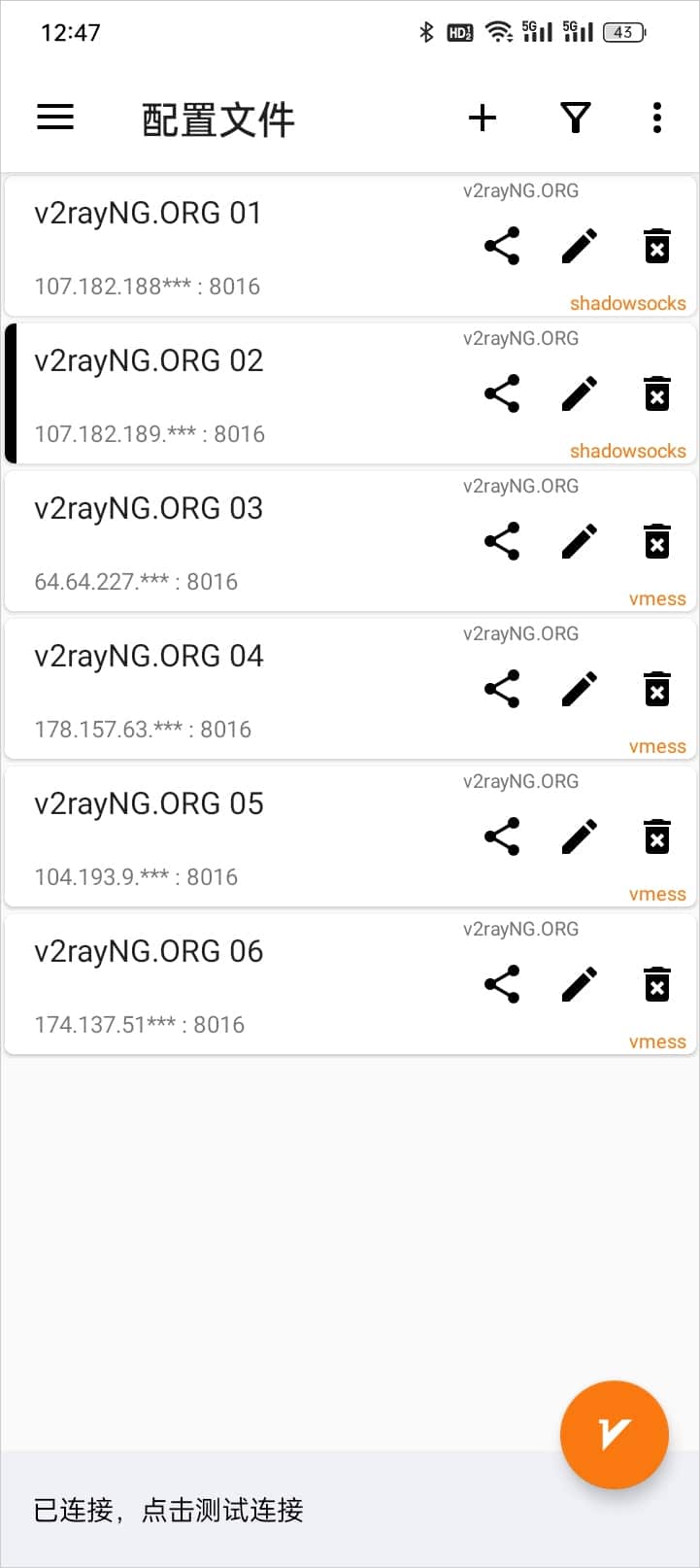Delete the v2rayNG.ORG 02 config
The width and height of the screenshot is (700, 1568).
(x=657, y=393)
